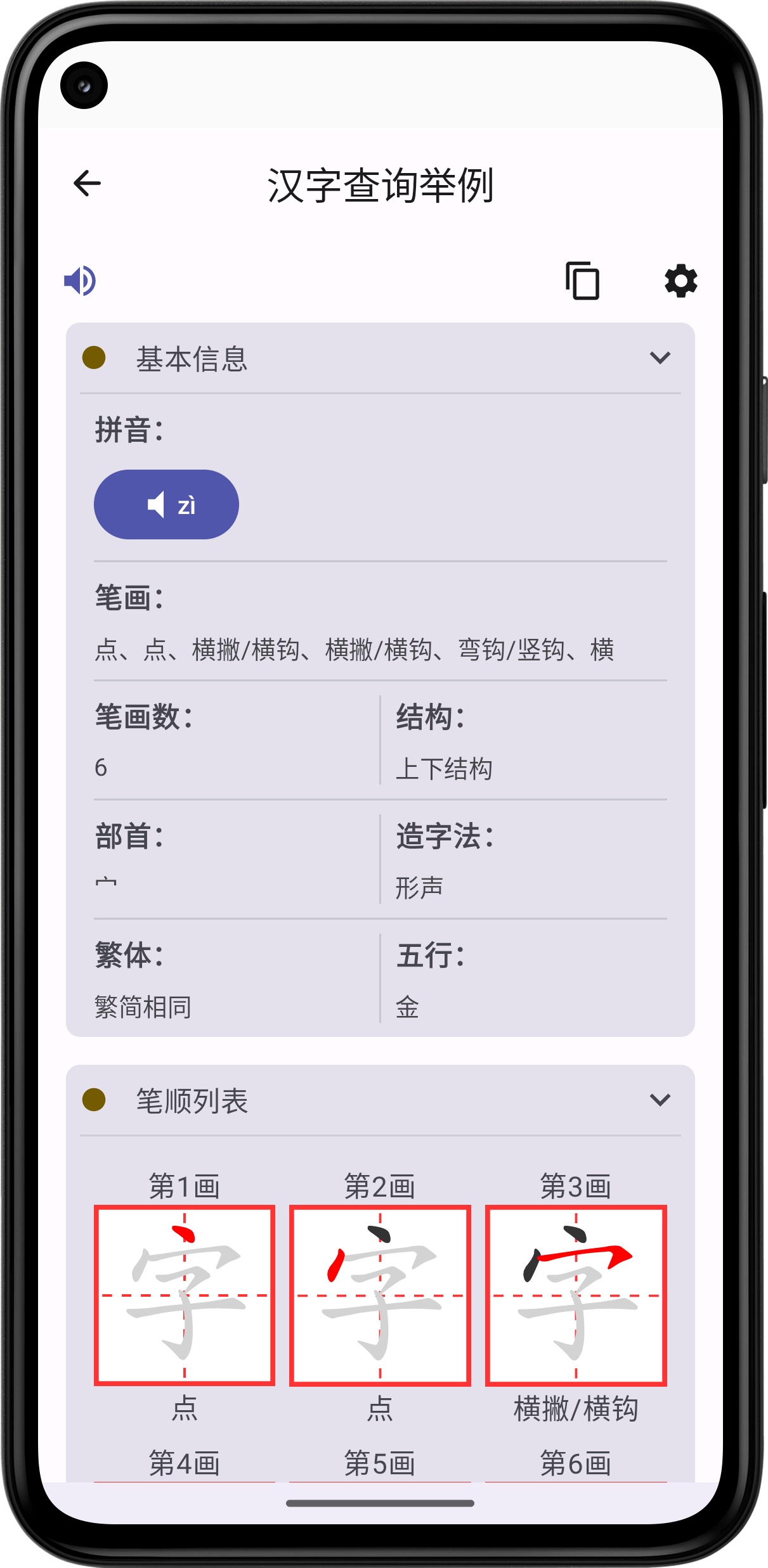
Task: Collapse the 笔顺列表 section
Action: click(660, 1100)
